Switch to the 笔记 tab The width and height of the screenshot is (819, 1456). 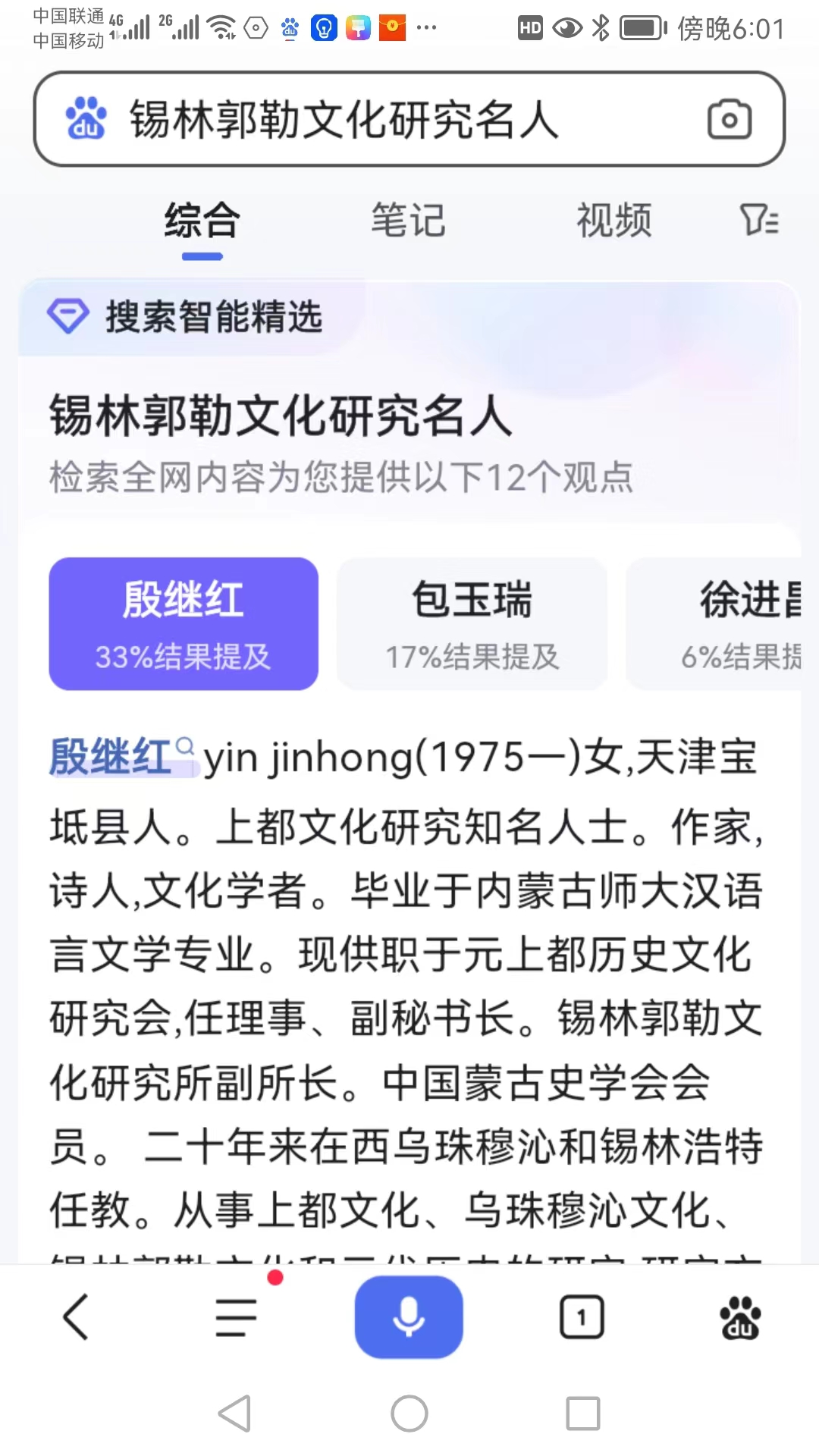pos(408,221)
